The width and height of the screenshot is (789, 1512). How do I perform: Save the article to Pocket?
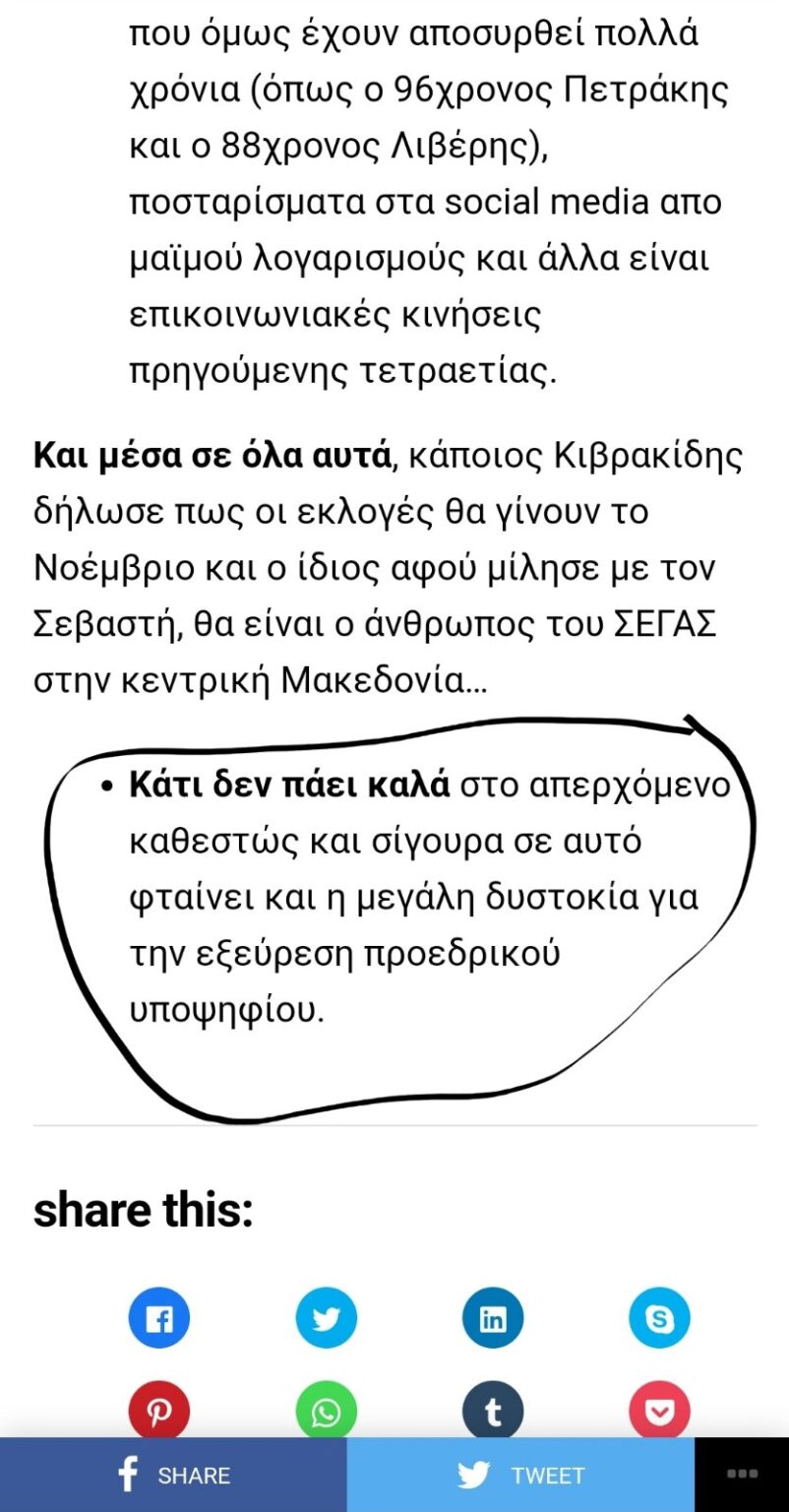(x=660, y=1412)
